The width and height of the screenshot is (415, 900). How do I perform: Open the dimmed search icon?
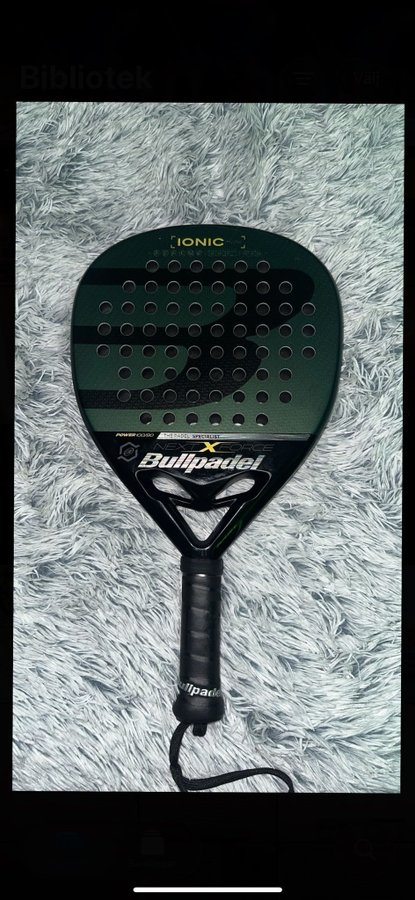[x=364, y=847]
